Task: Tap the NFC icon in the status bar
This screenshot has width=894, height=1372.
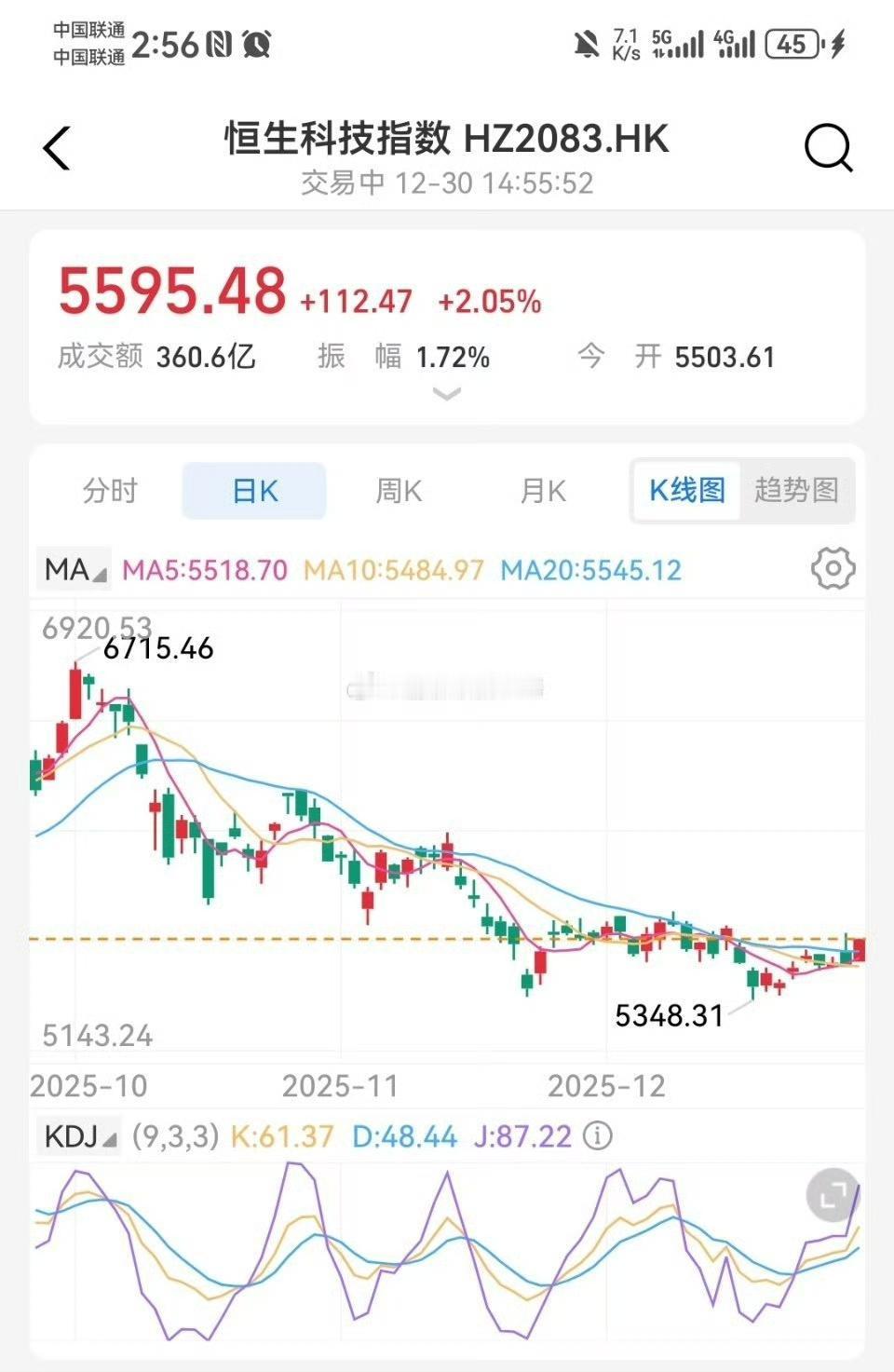Action: click(221, 42)
